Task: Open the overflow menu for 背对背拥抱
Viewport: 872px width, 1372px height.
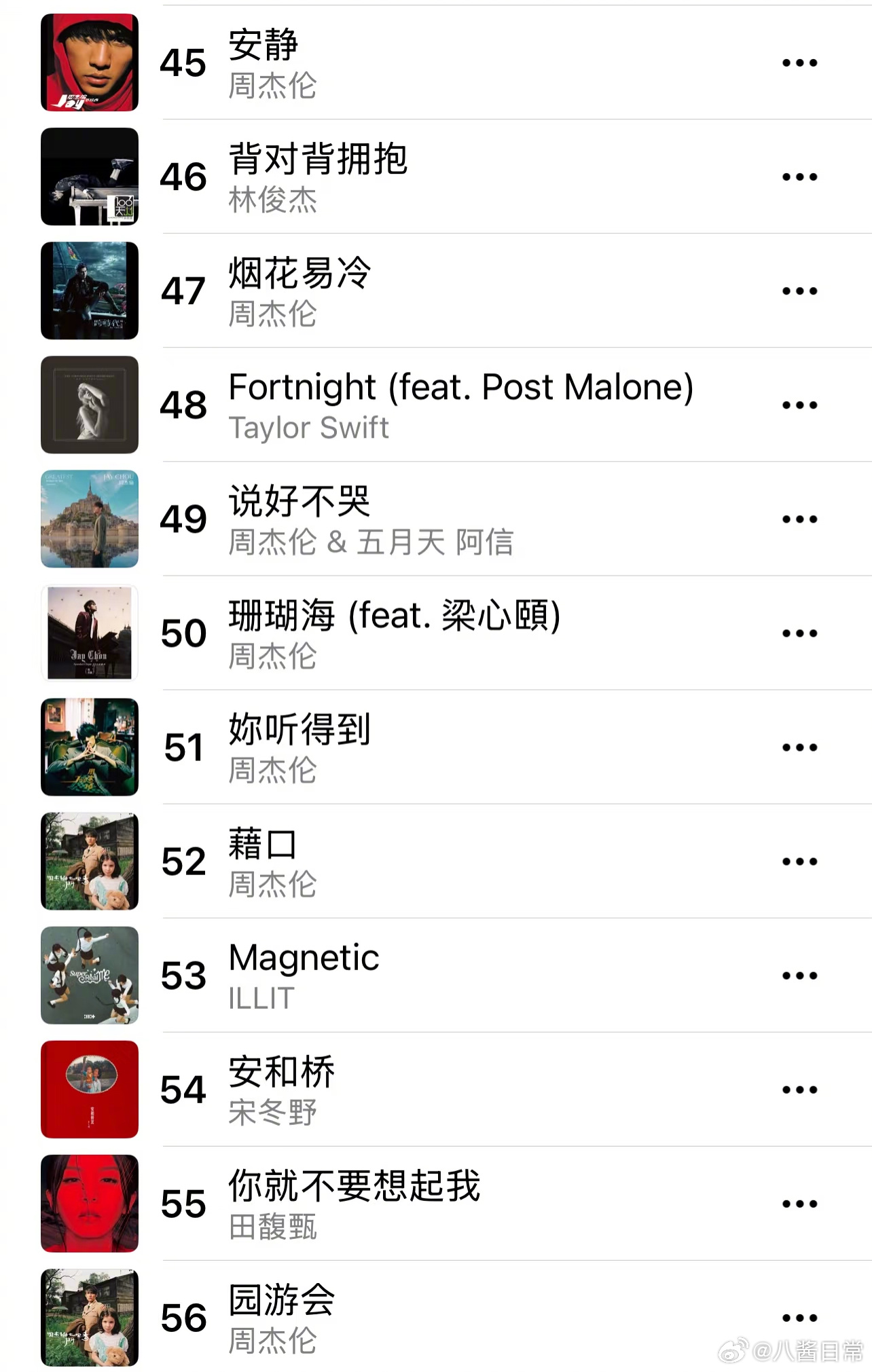Action: [x=799, y=177]
